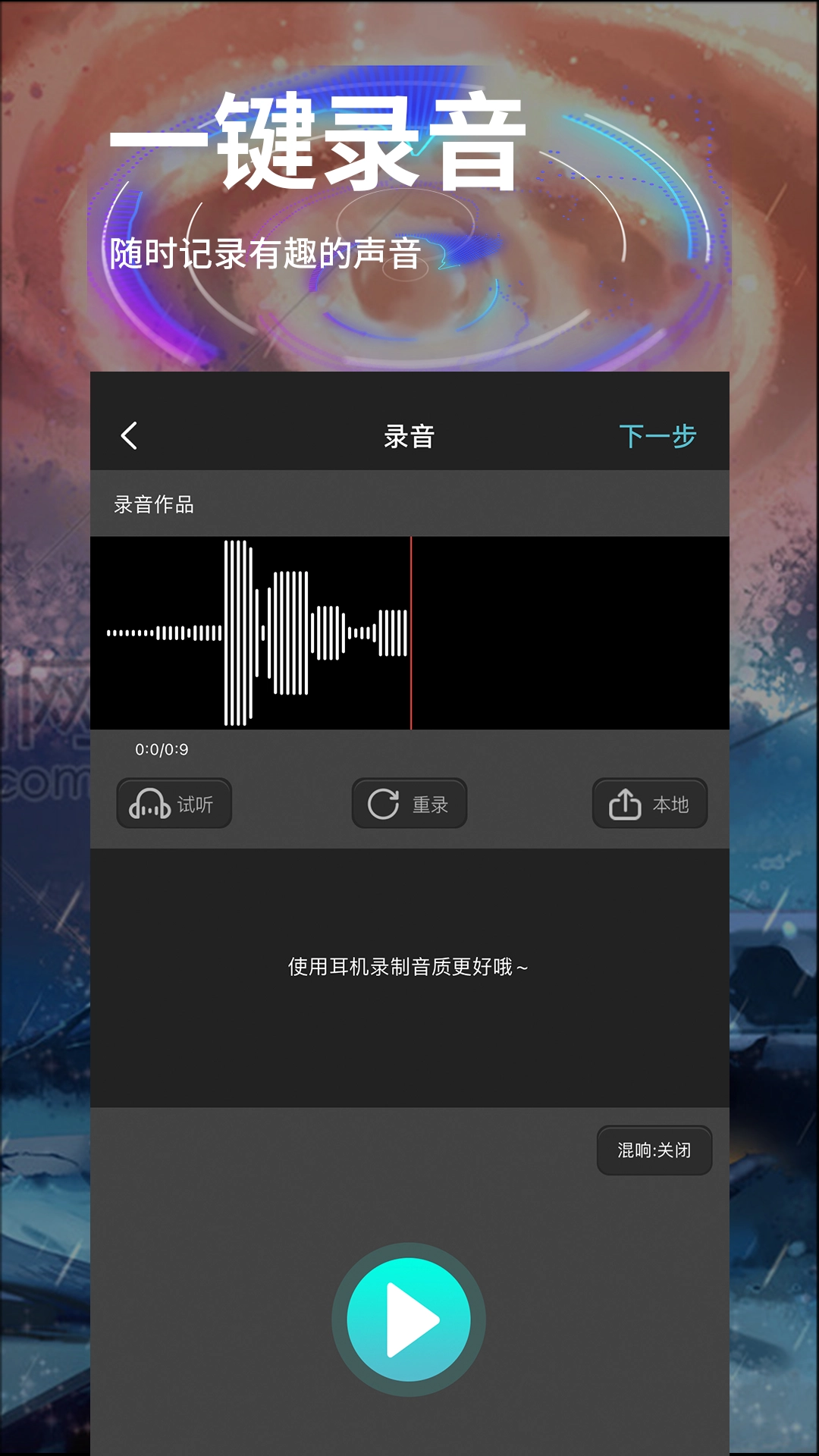Click the red playhead marker on the waveform
Image resolution: width=819 pixels, height=1456 pixels.
(x=410, y=633)
